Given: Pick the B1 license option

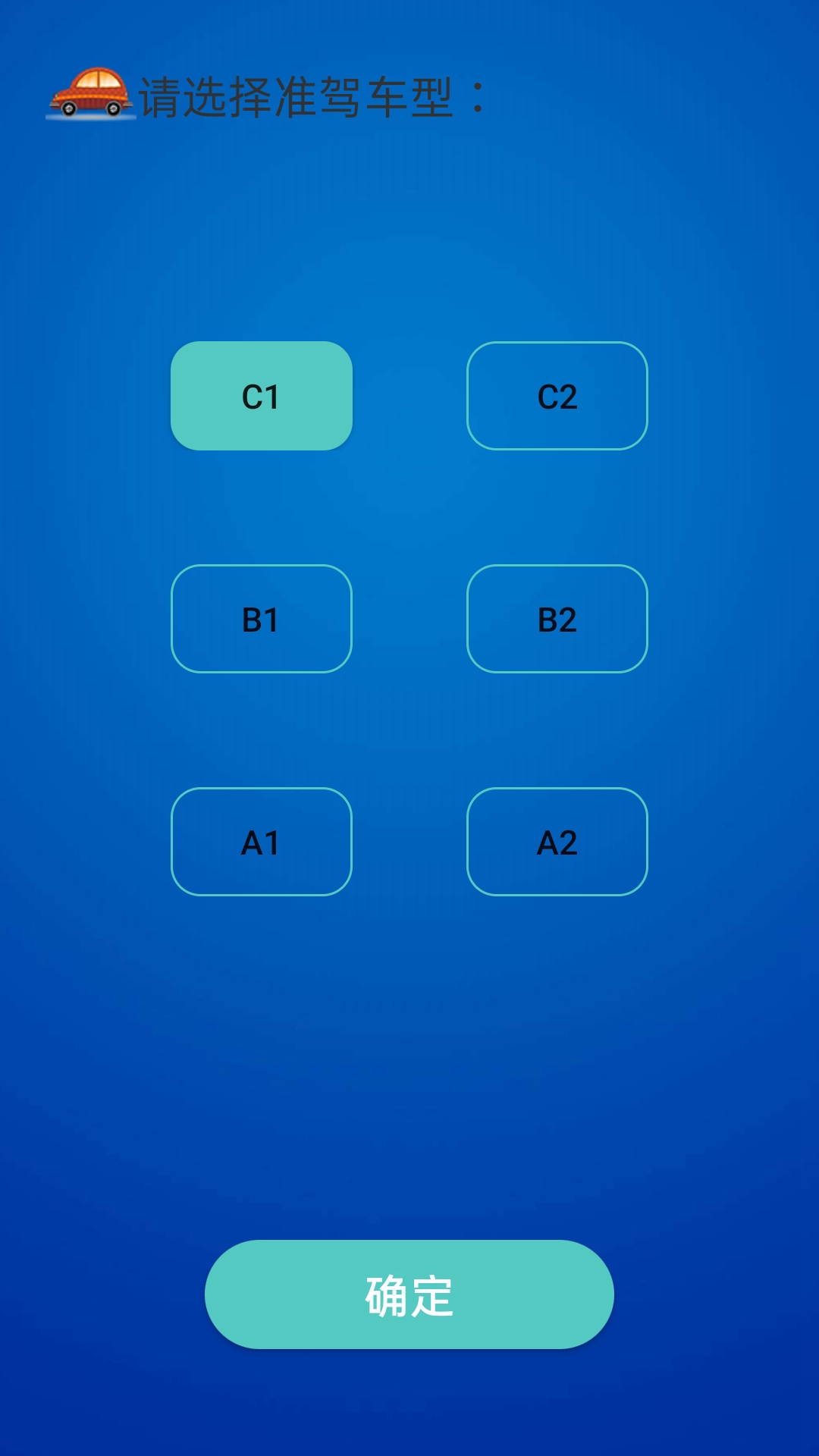Looking at the screenshot, I should [261, 619].
